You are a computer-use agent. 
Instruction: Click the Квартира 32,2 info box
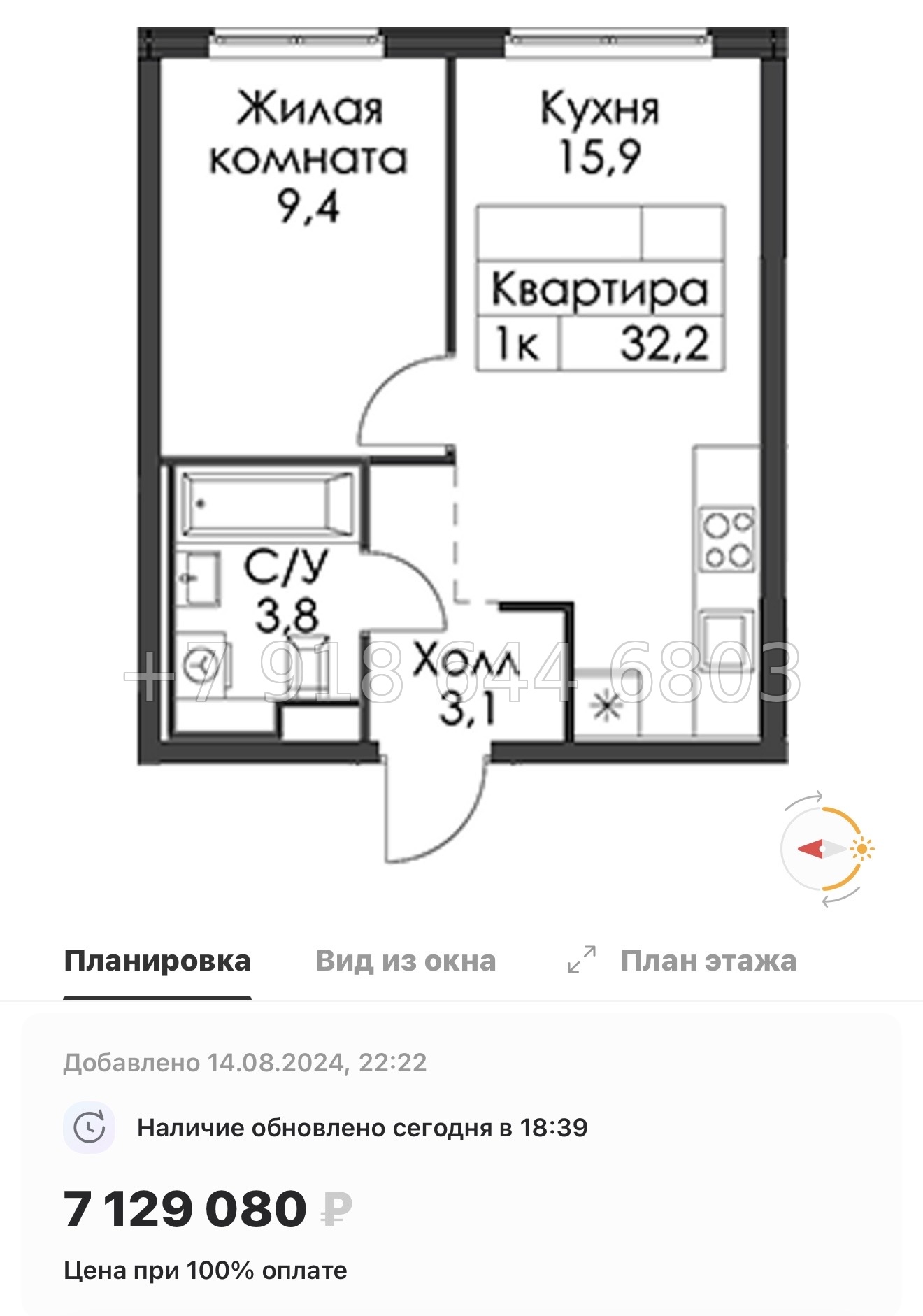[x=601, y=287]
